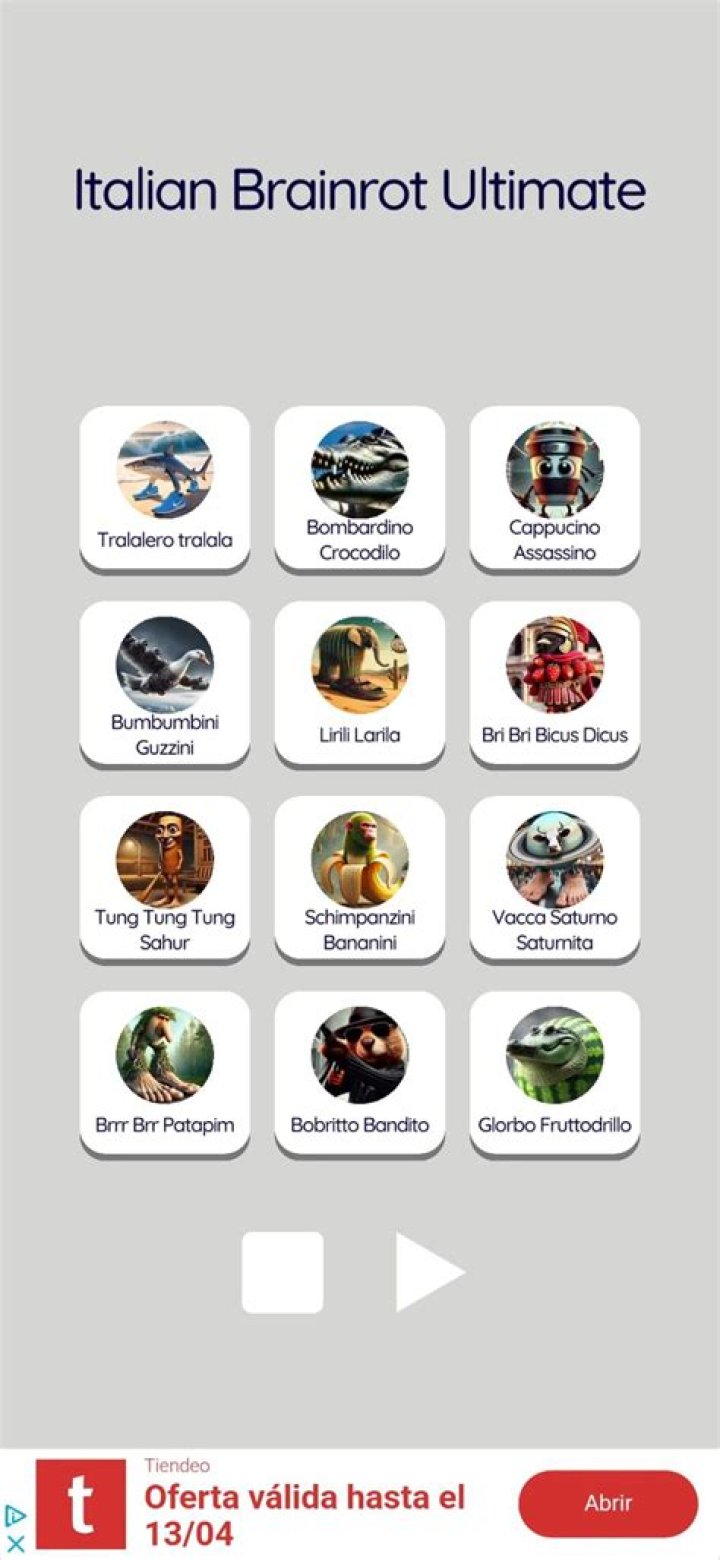Close the ad with the X icon

(16, 1543)
